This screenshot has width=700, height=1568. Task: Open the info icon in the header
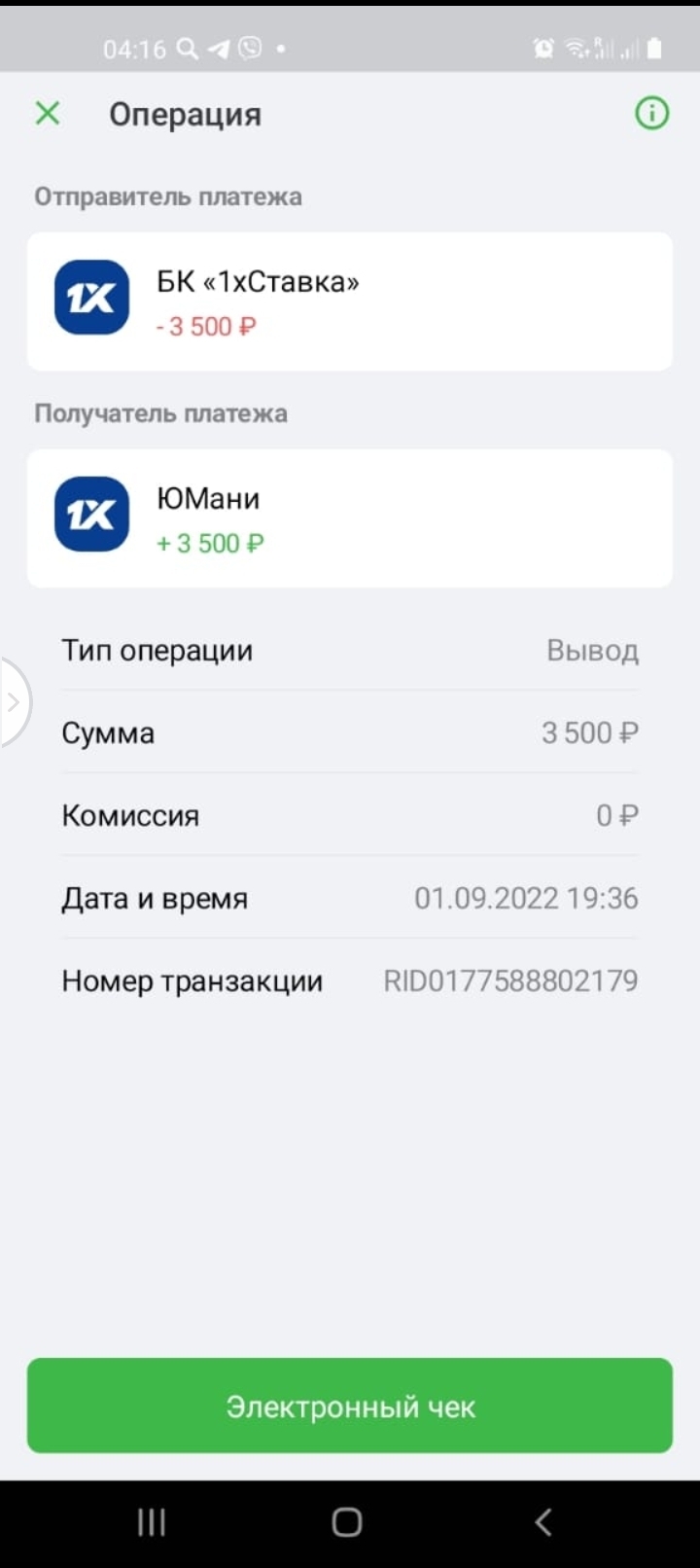[651, 114]
